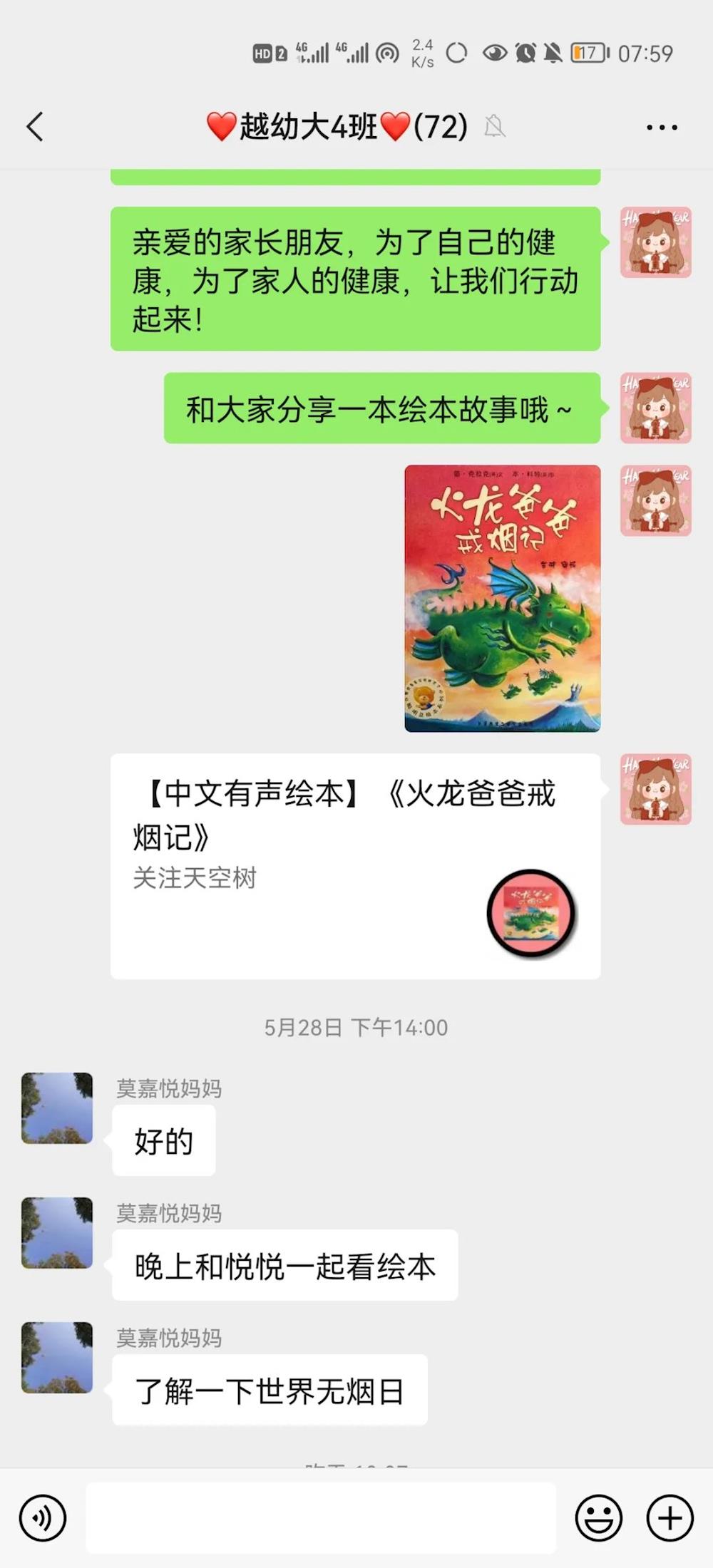Go back to the chat list
This screenshot has height=1568, width=713.
[x=35, y=127]
